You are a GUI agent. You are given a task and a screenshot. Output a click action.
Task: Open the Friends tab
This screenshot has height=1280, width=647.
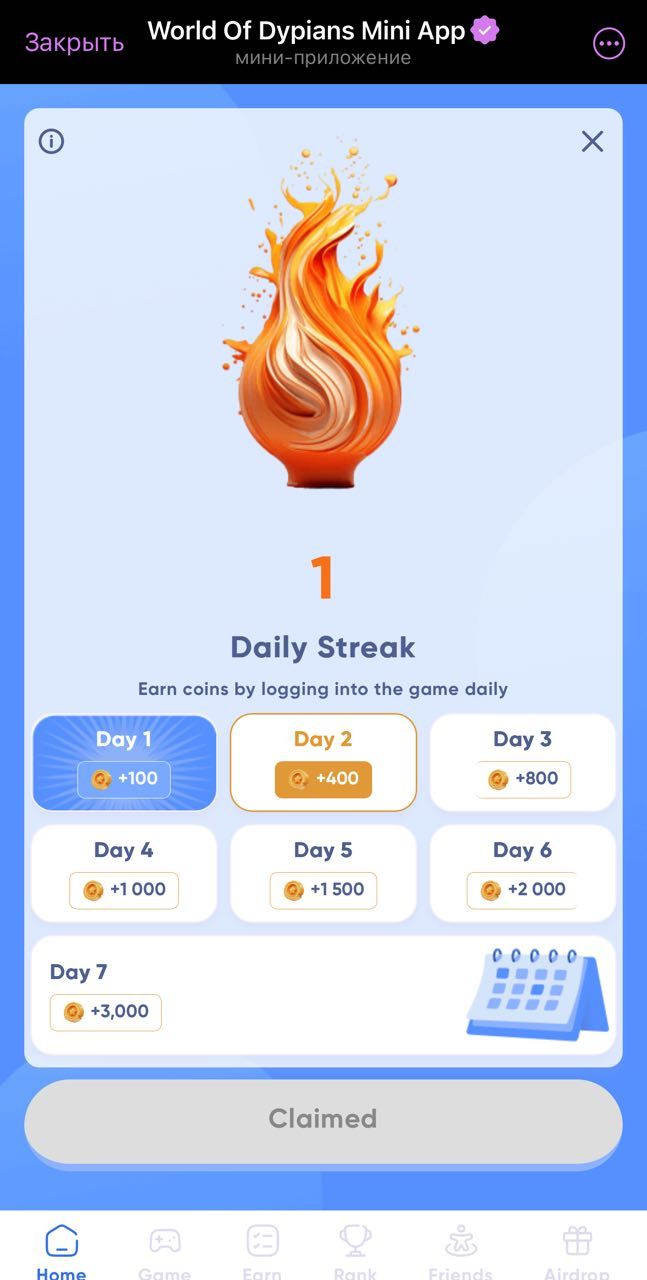[460, 1250]
